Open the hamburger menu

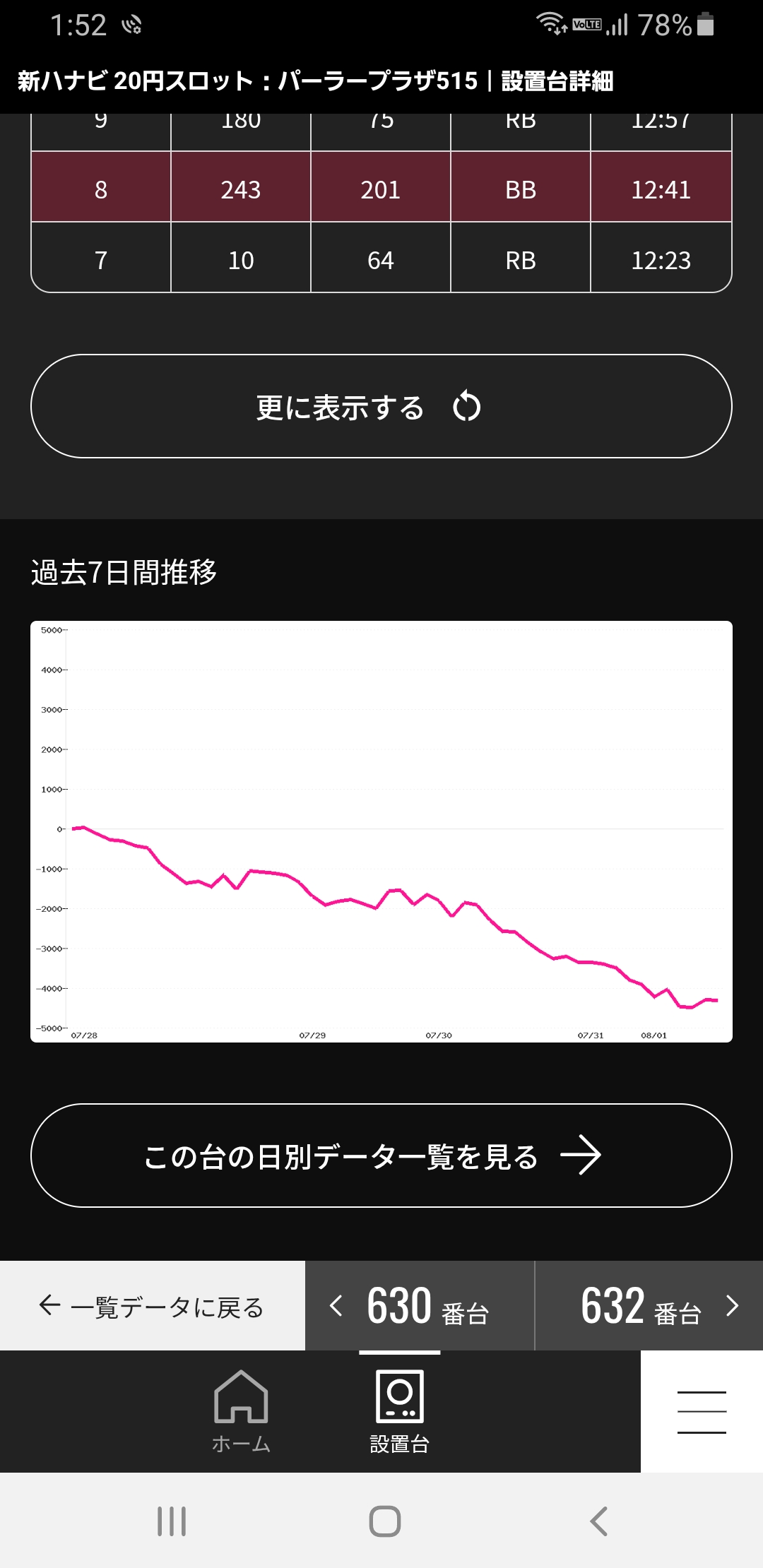[702, 1412]
